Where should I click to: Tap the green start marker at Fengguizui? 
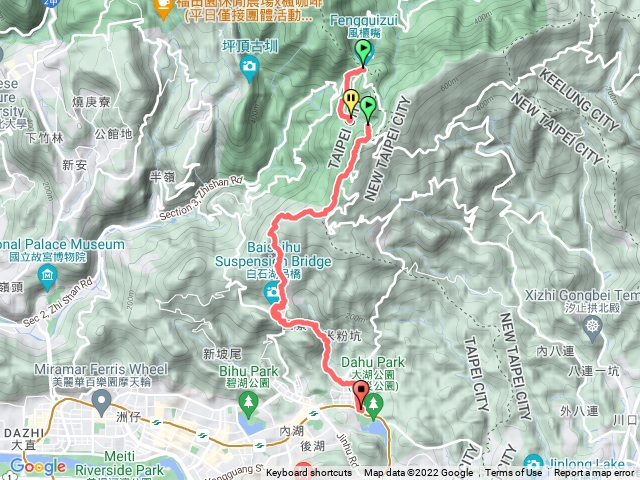(362, 52)
